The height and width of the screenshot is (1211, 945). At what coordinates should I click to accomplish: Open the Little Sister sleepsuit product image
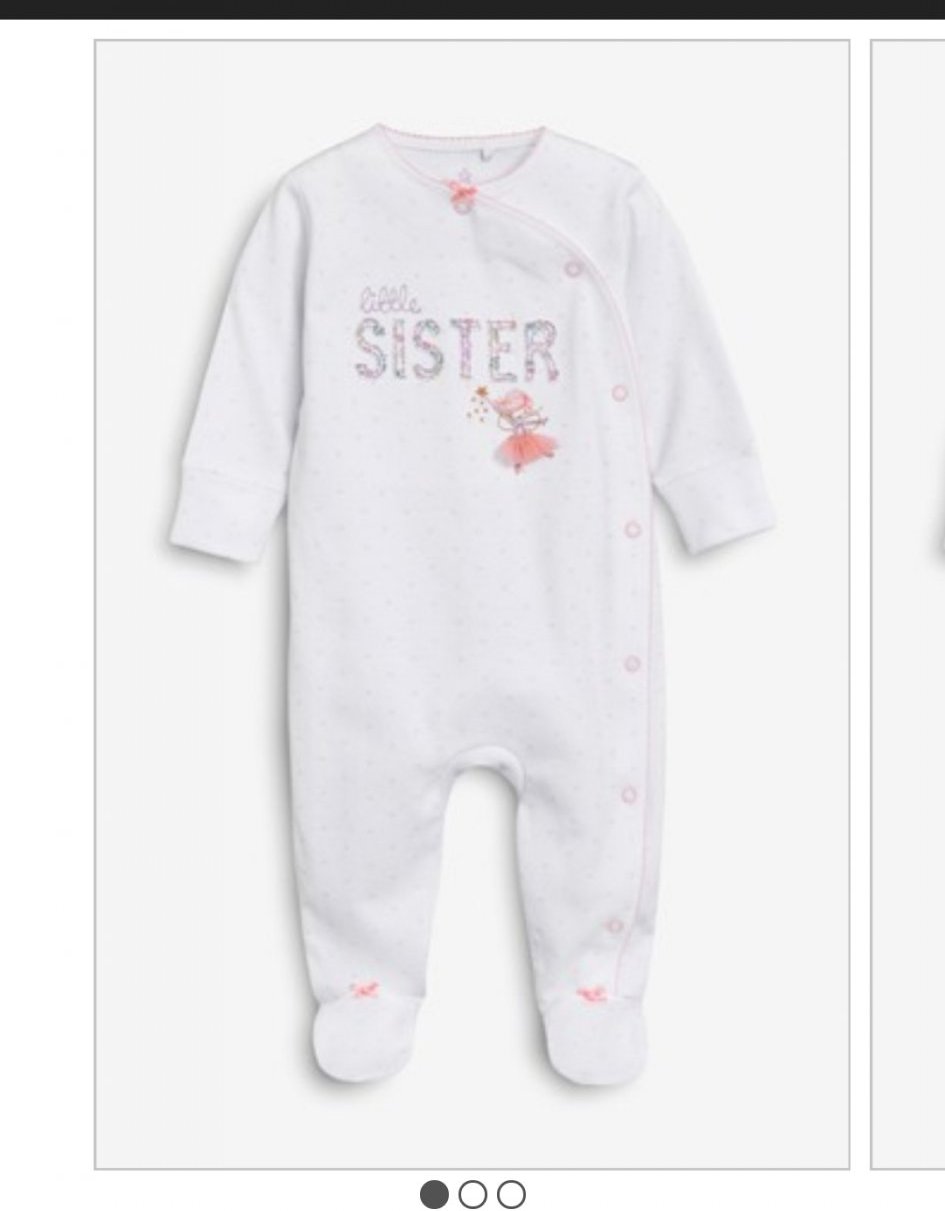pos(472,604)
